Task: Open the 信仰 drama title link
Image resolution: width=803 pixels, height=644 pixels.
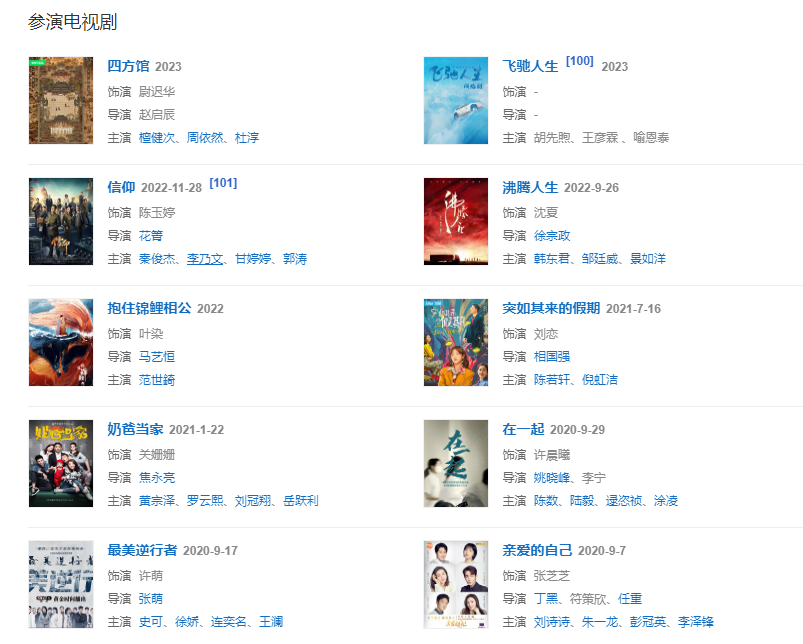Action: pyautogui.click(x=121, y=188)
